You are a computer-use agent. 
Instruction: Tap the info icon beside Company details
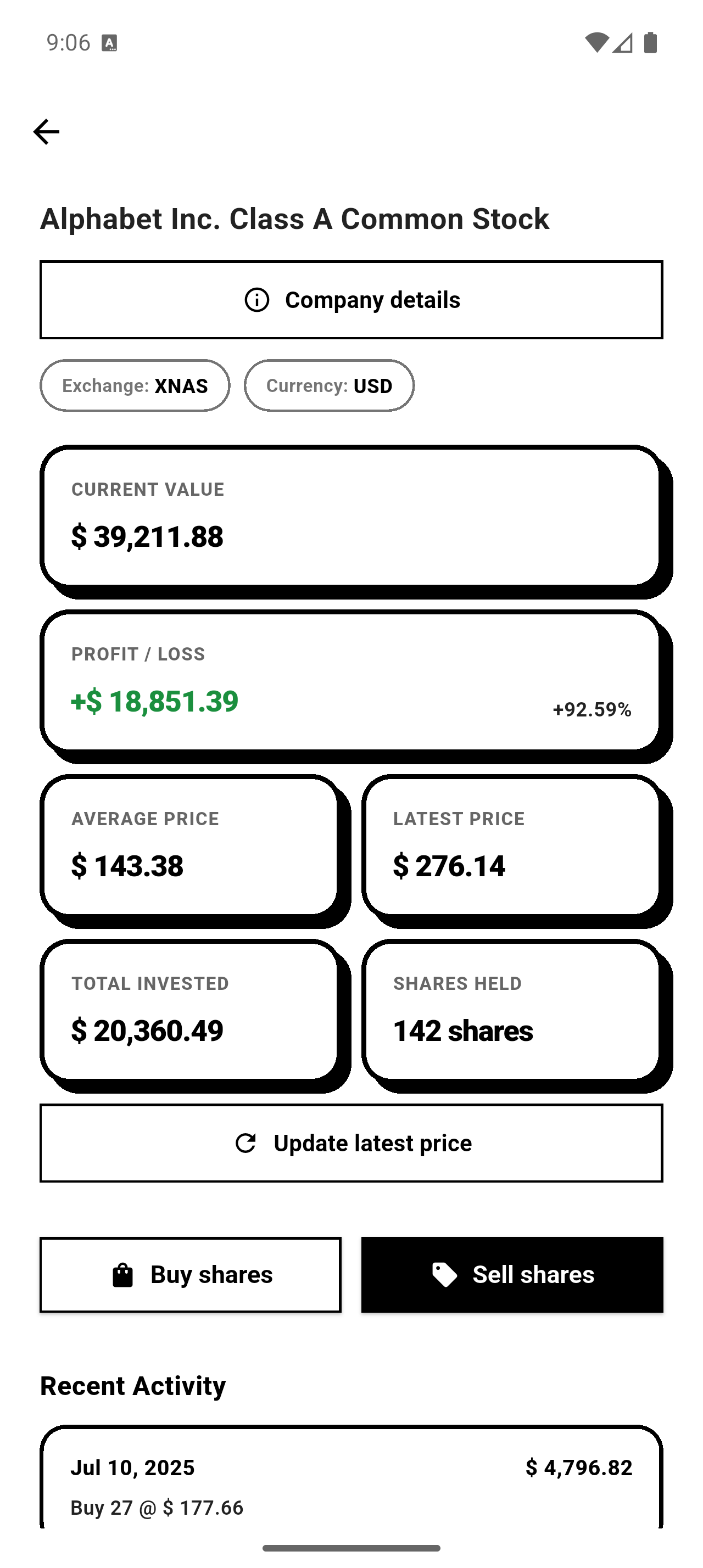point(258,299)
